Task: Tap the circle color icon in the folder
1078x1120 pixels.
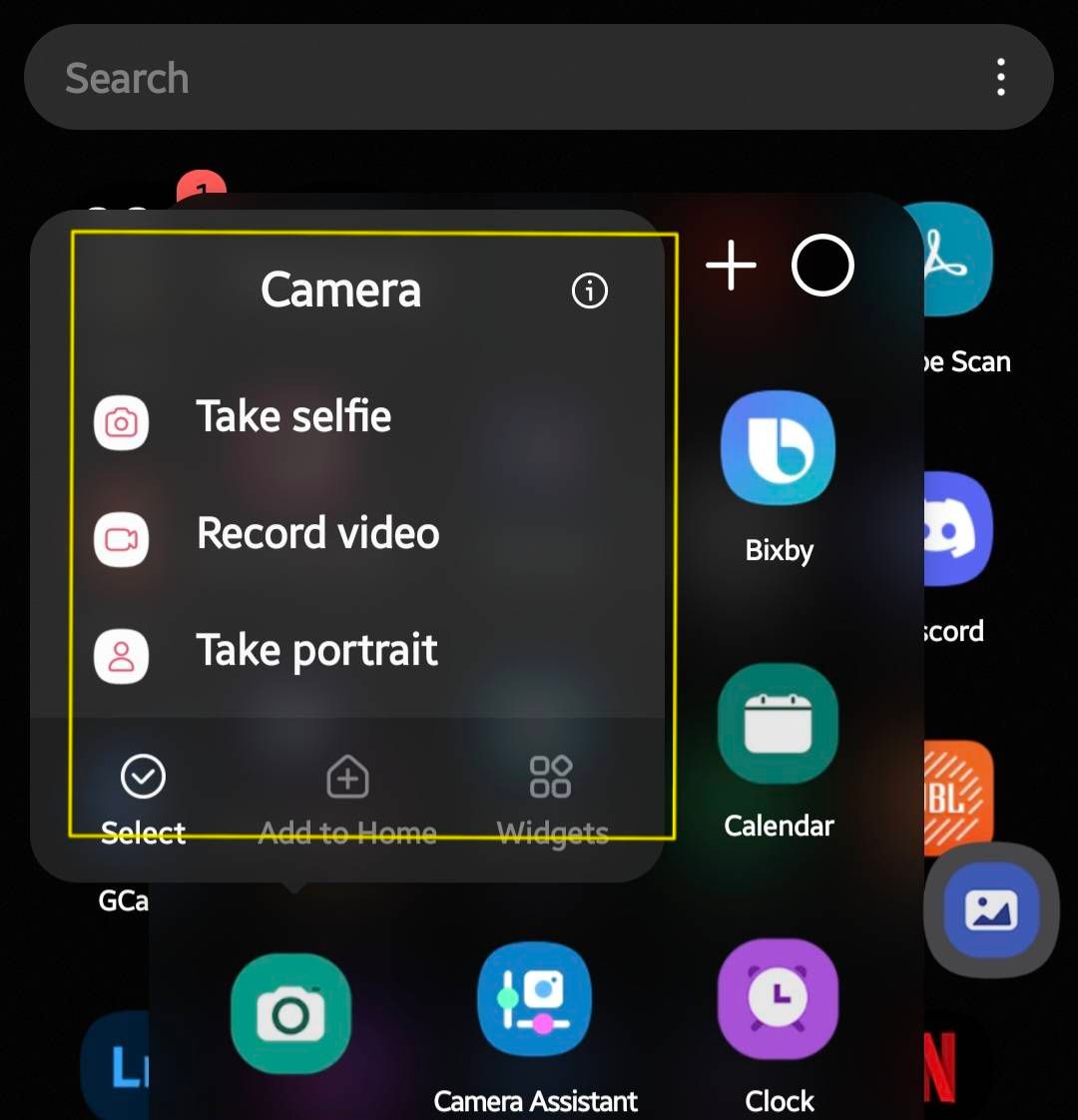Action: [x=822, y=266]
